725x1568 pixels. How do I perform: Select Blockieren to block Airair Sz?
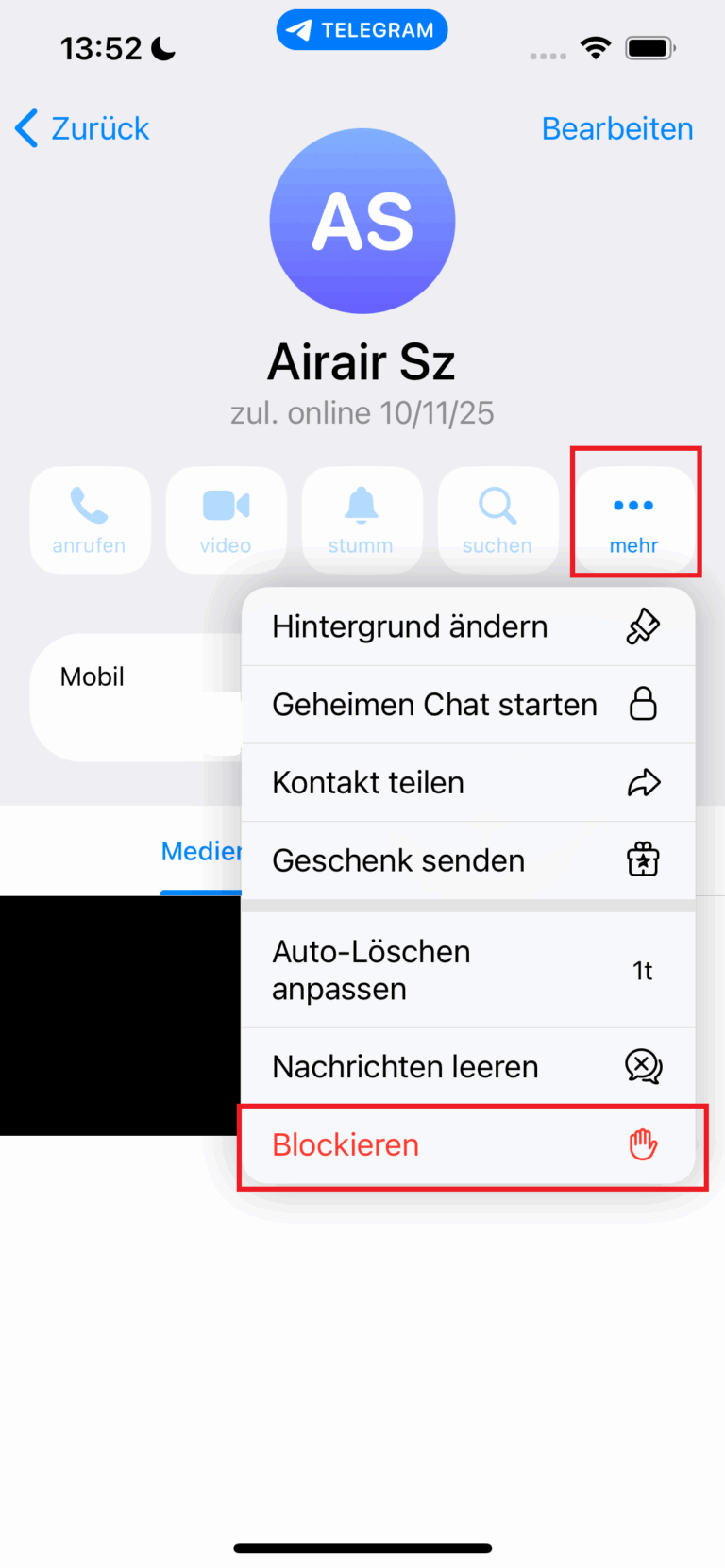pyautogui.click(x=346, y=1144)
